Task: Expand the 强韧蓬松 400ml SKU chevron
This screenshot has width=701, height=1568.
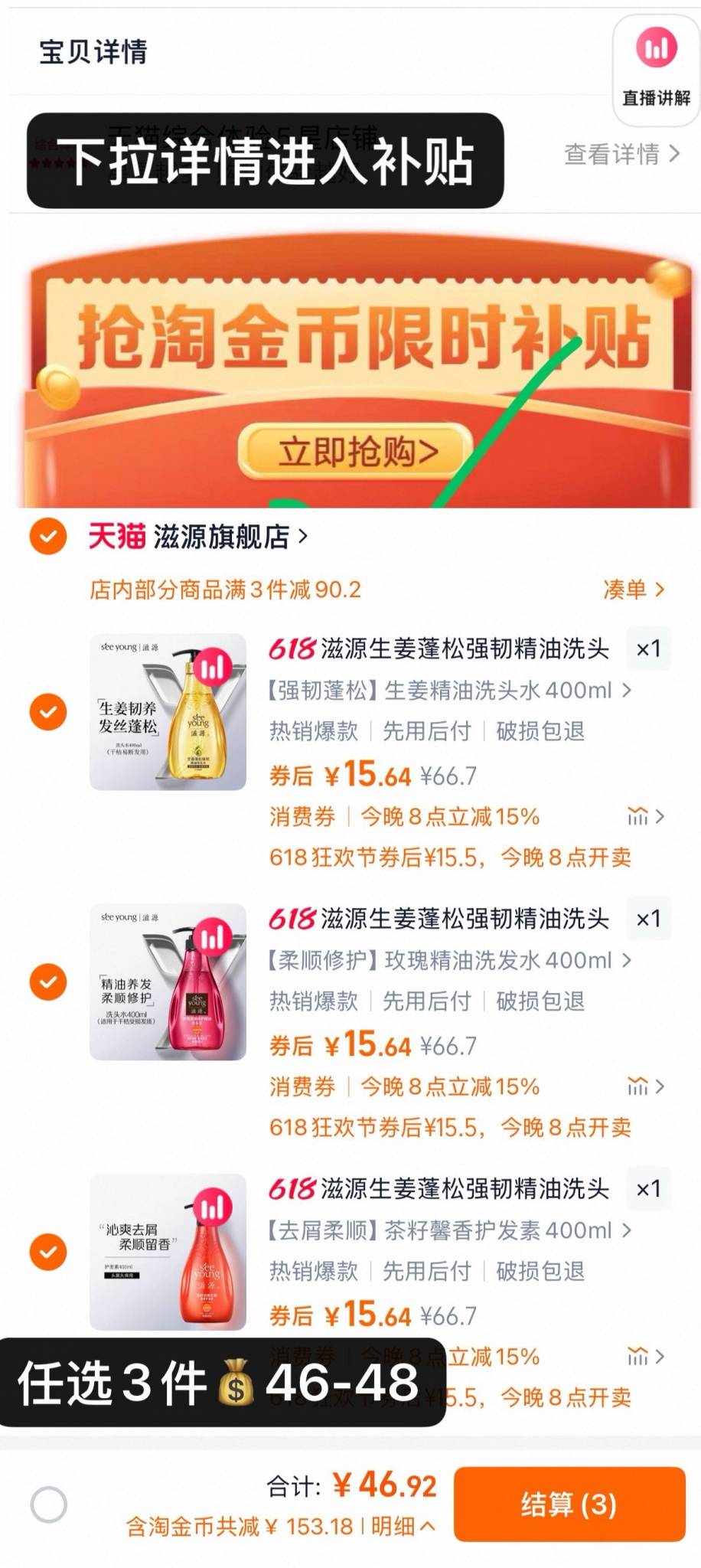Action: pos(627,690)
